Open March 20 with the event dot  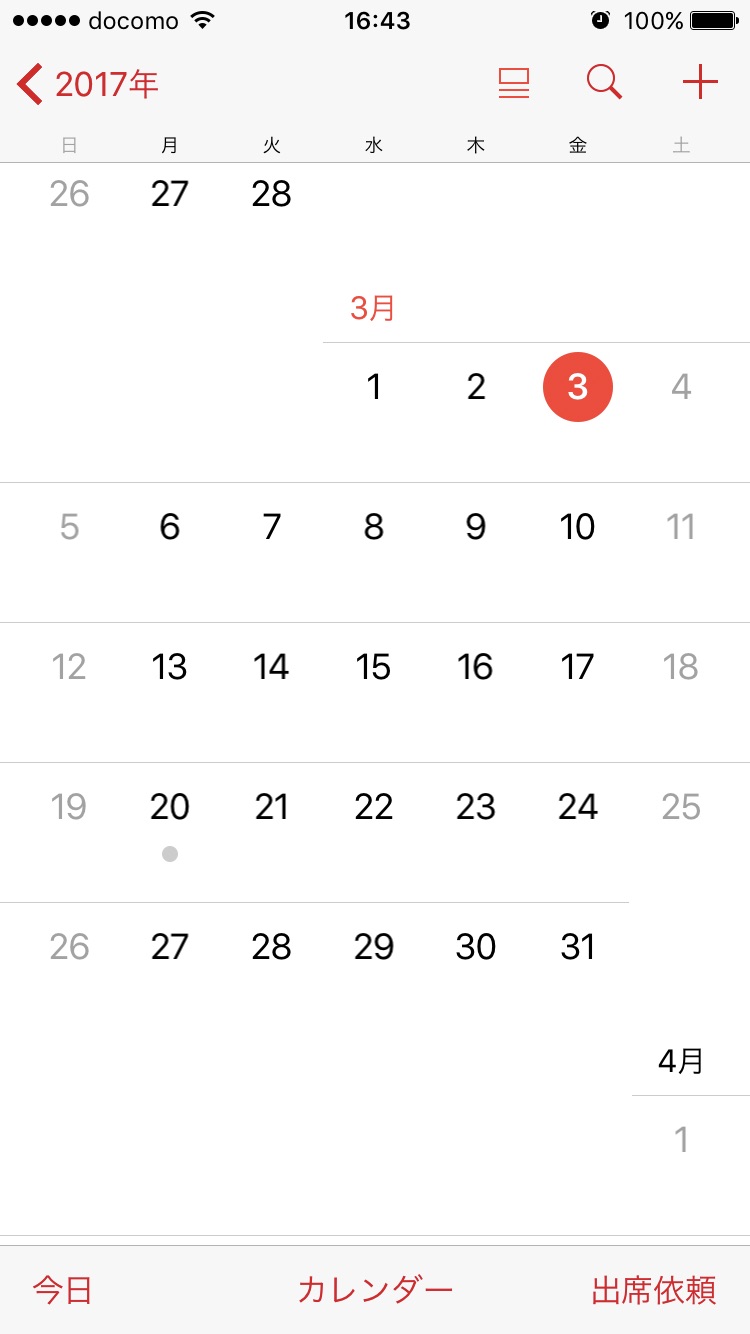pos(170,808)
